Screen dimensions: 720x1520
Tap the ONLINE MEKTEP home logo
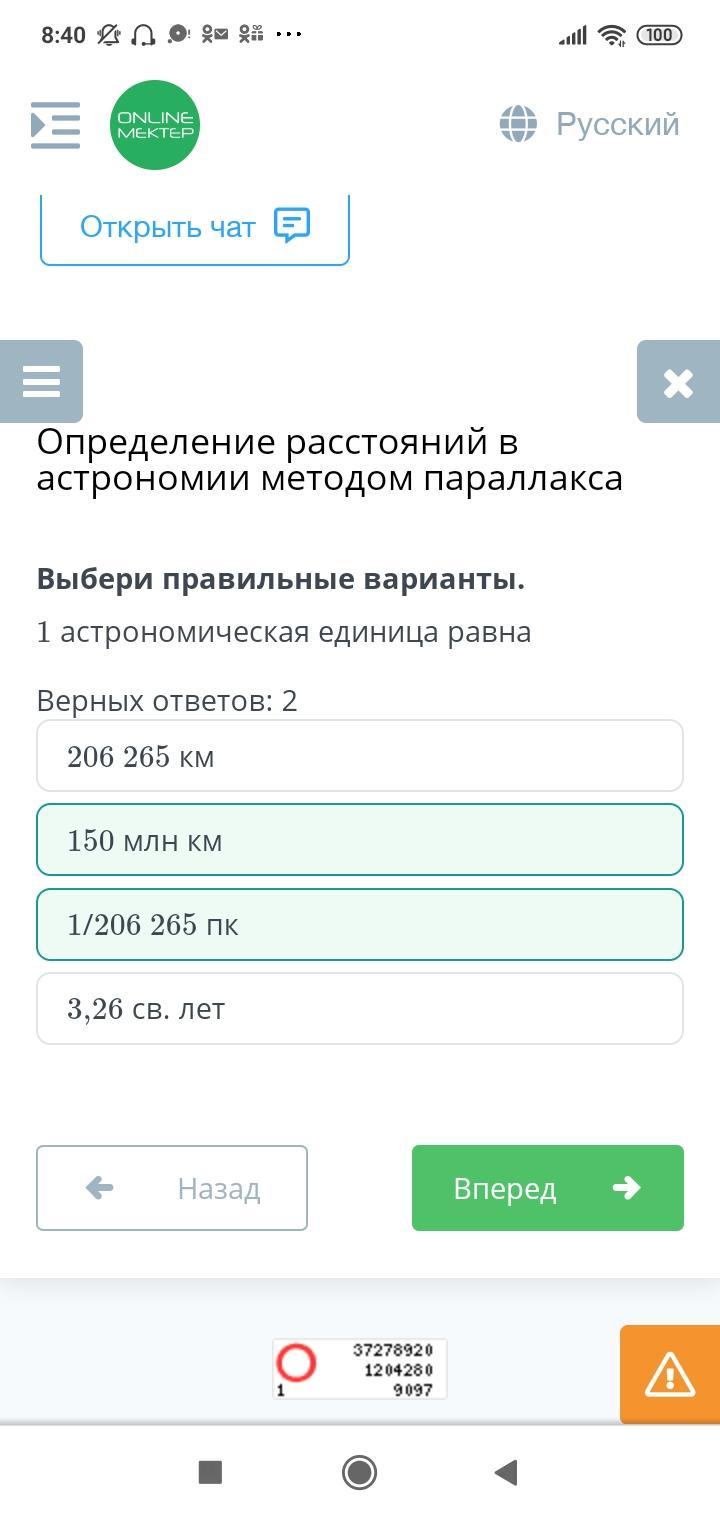[155, 125]
